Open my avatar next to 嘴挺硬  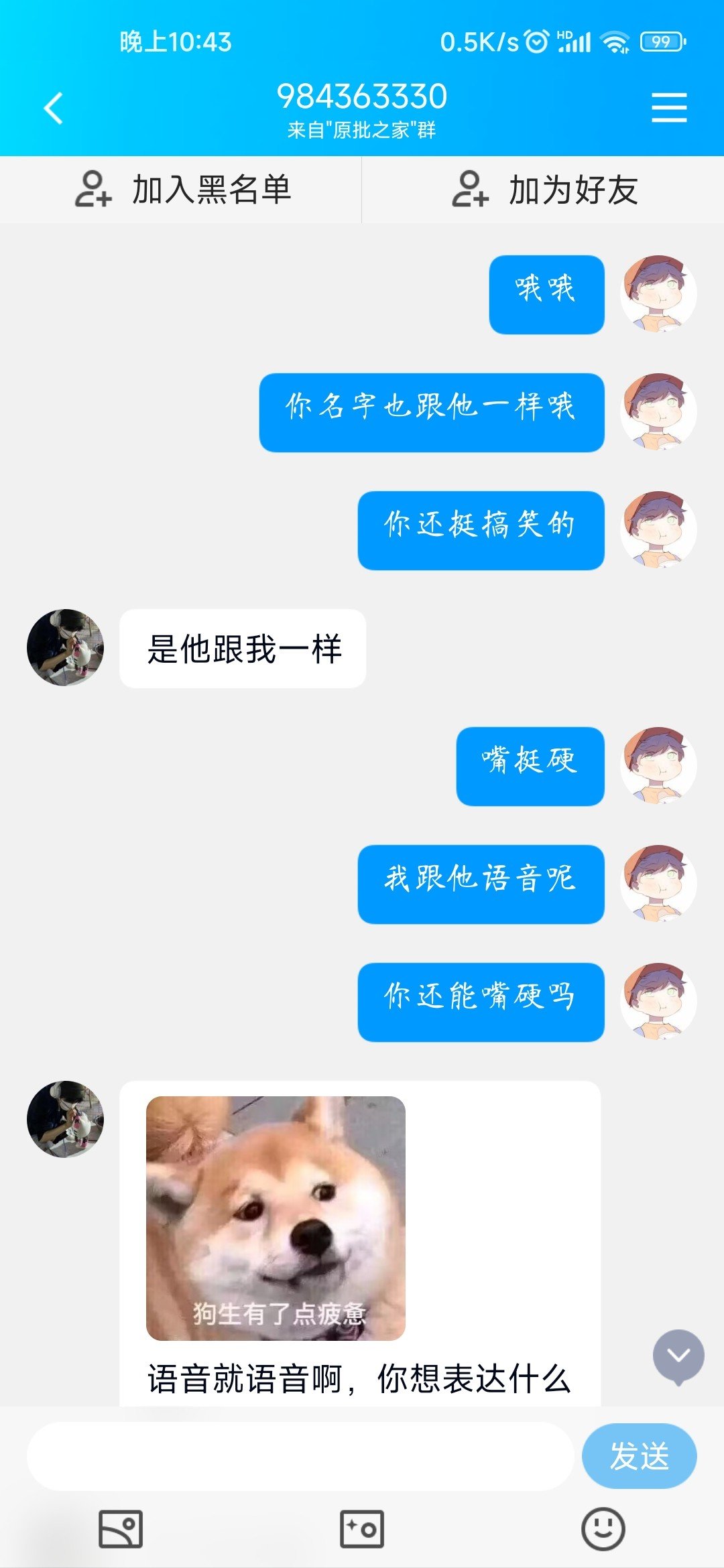(658, 765)
